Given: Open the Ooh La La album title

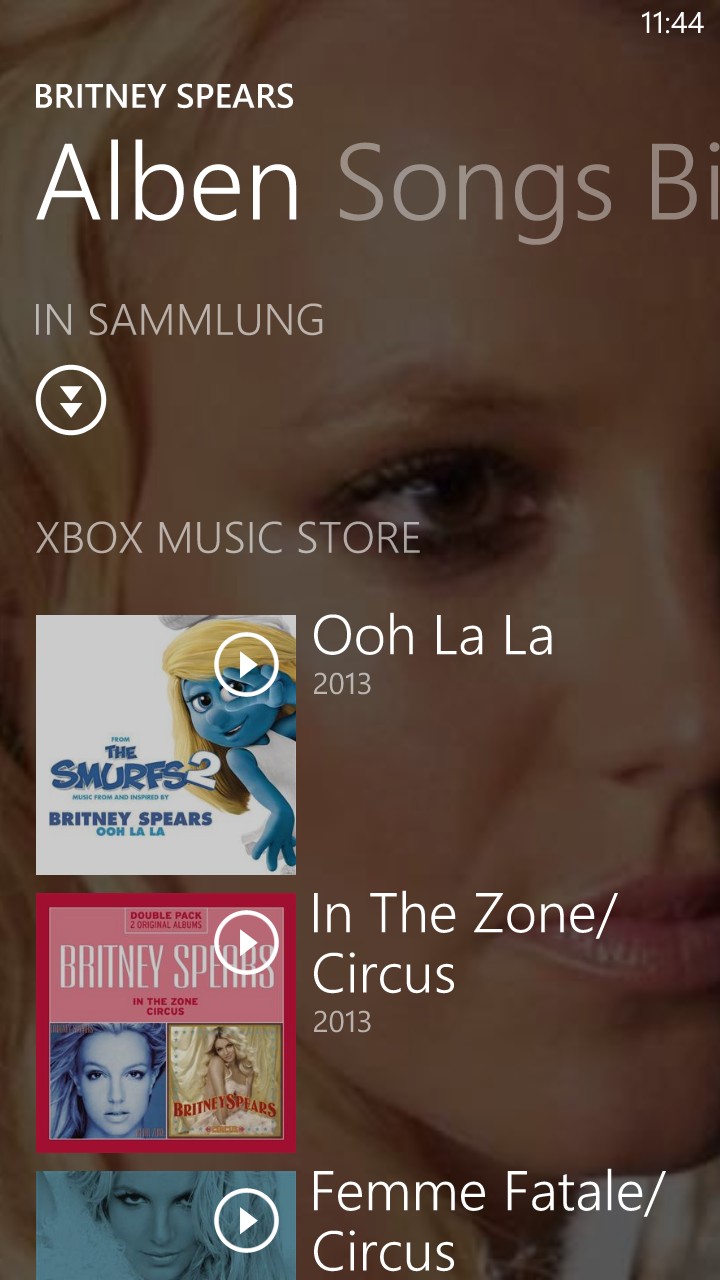Looking at the screenshot, I should click(x=433, y=636).
